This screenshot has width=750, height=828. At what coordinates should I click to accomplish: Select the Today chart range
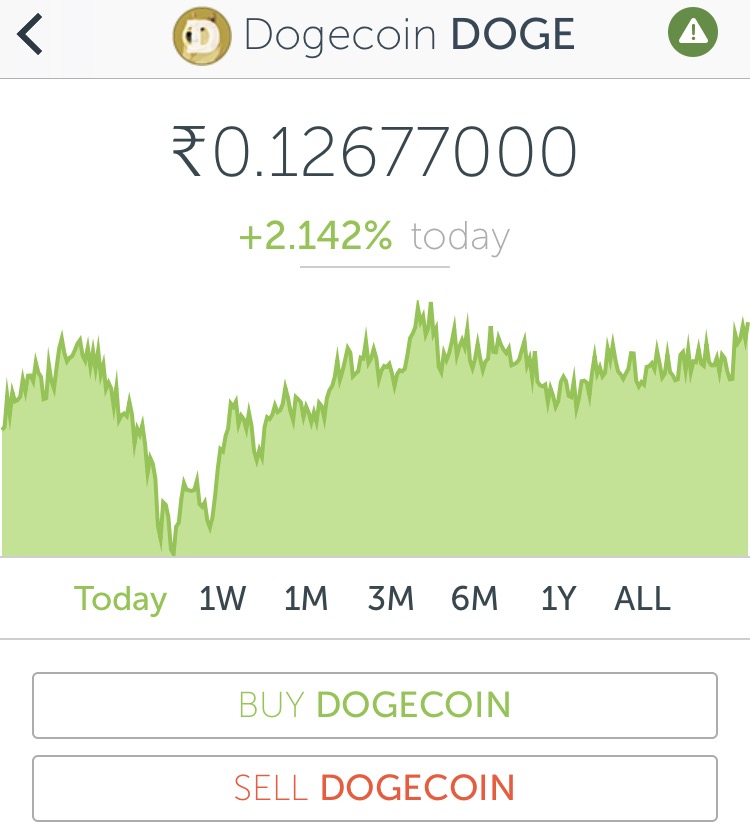pyautogui.click(x=121, y=599)
